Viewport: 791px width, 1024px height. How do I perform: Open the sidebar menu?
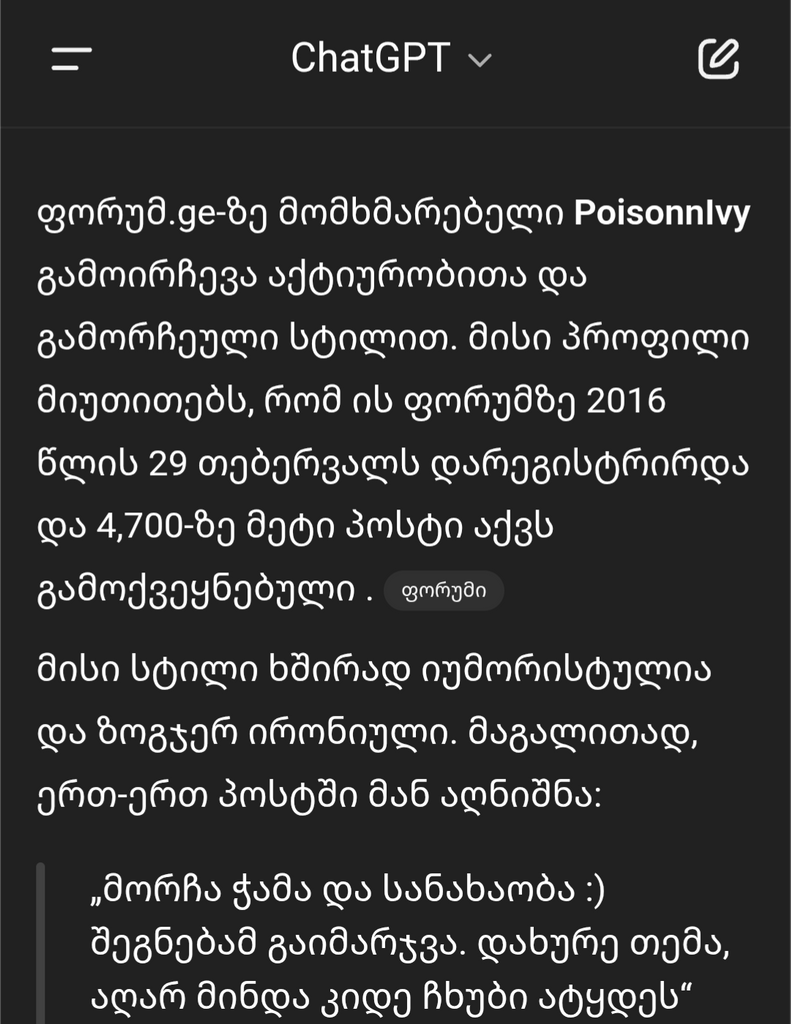(x=71, y=59)
